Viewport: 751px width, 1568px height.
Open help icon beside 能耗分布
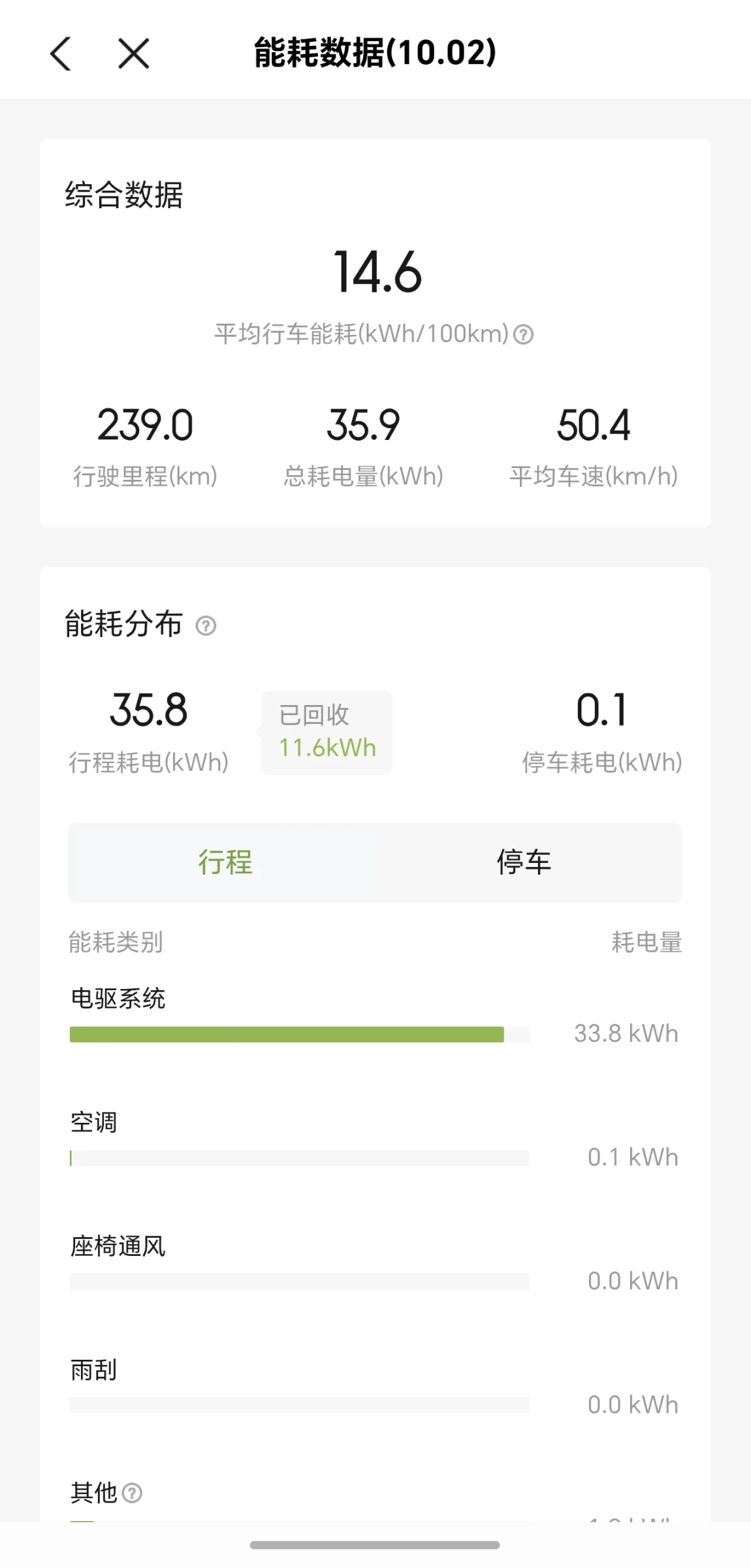pos(206,626)
